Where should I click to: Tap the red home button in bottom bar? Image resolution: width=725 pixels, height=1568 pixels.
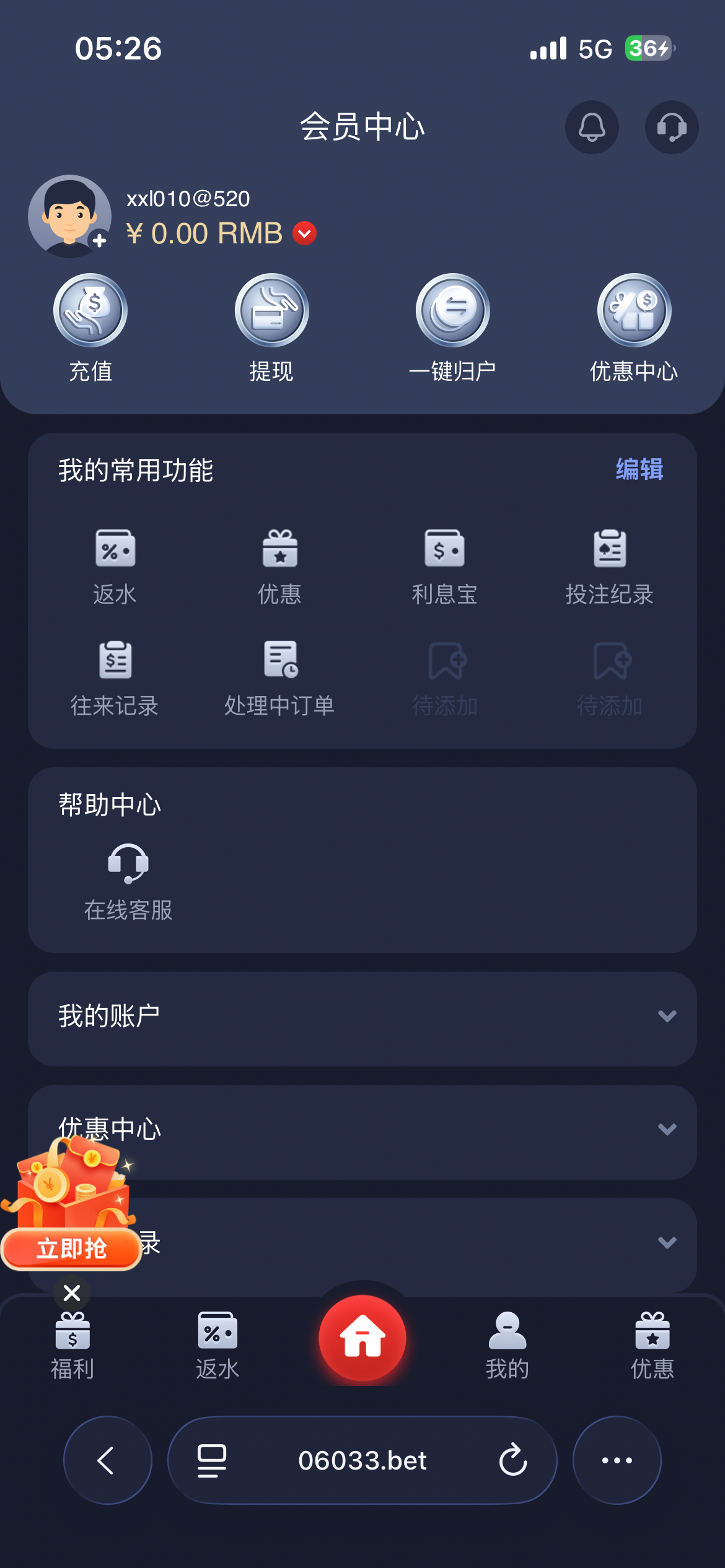(362, 1338)
